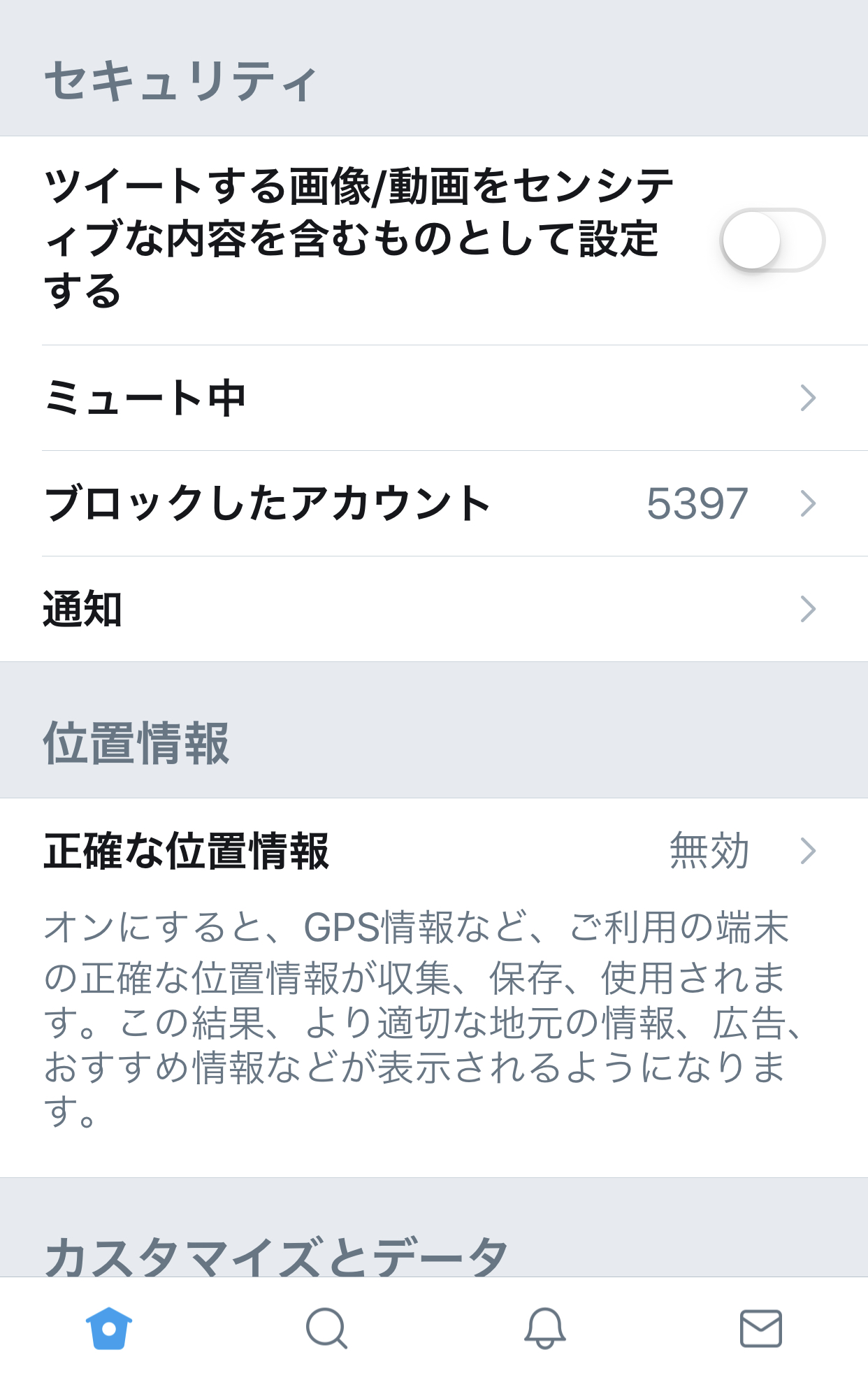Open the notifications bell tab
868x1380 pixels.
coord(544,1328)
